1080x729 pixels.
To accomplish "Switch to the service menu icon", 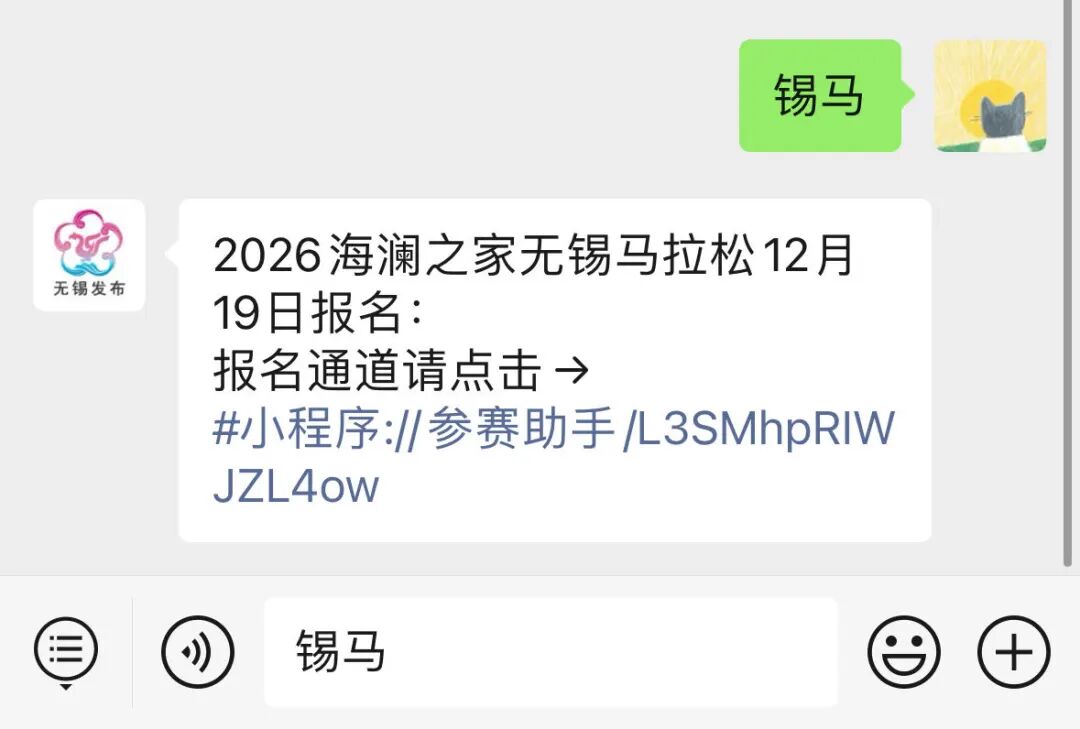I will point(66,651).
